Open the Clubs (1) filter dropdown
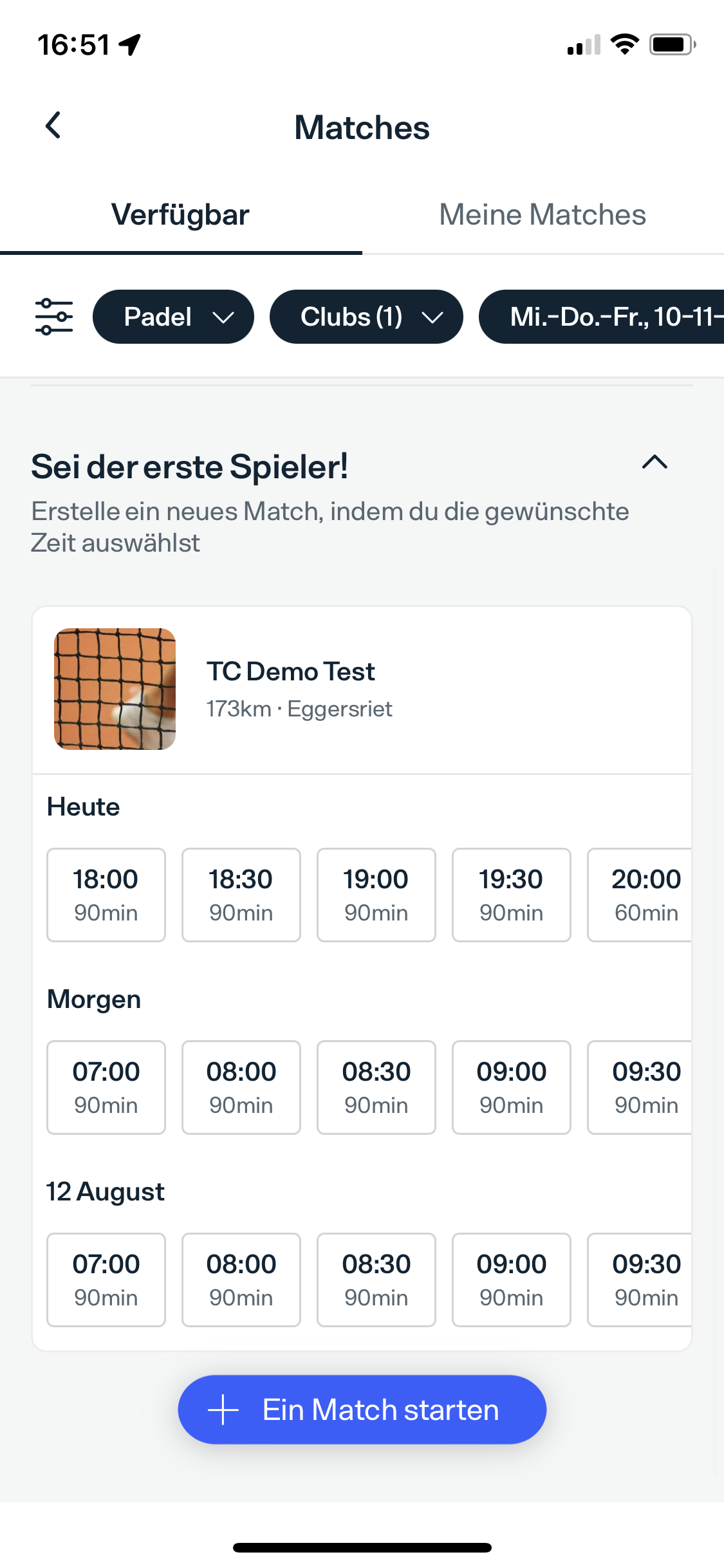This screenshot has width=724, height=1568. pos(366,317)
